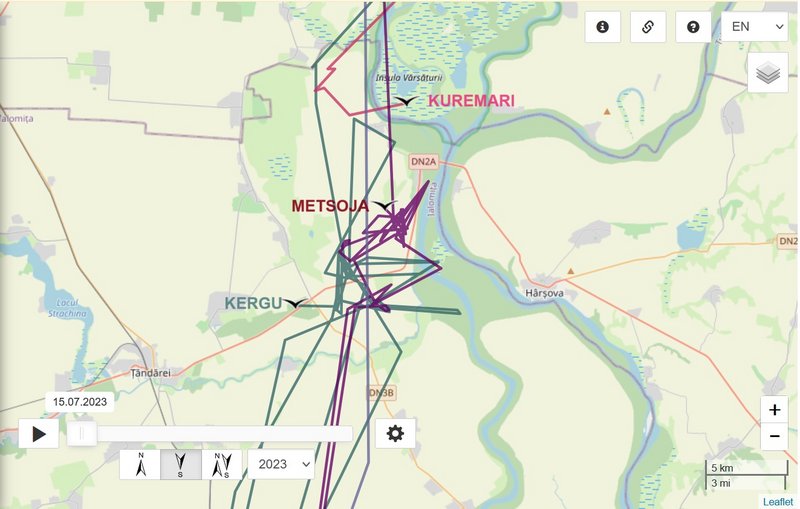Open the map layers selector

[x=767, y=73]
